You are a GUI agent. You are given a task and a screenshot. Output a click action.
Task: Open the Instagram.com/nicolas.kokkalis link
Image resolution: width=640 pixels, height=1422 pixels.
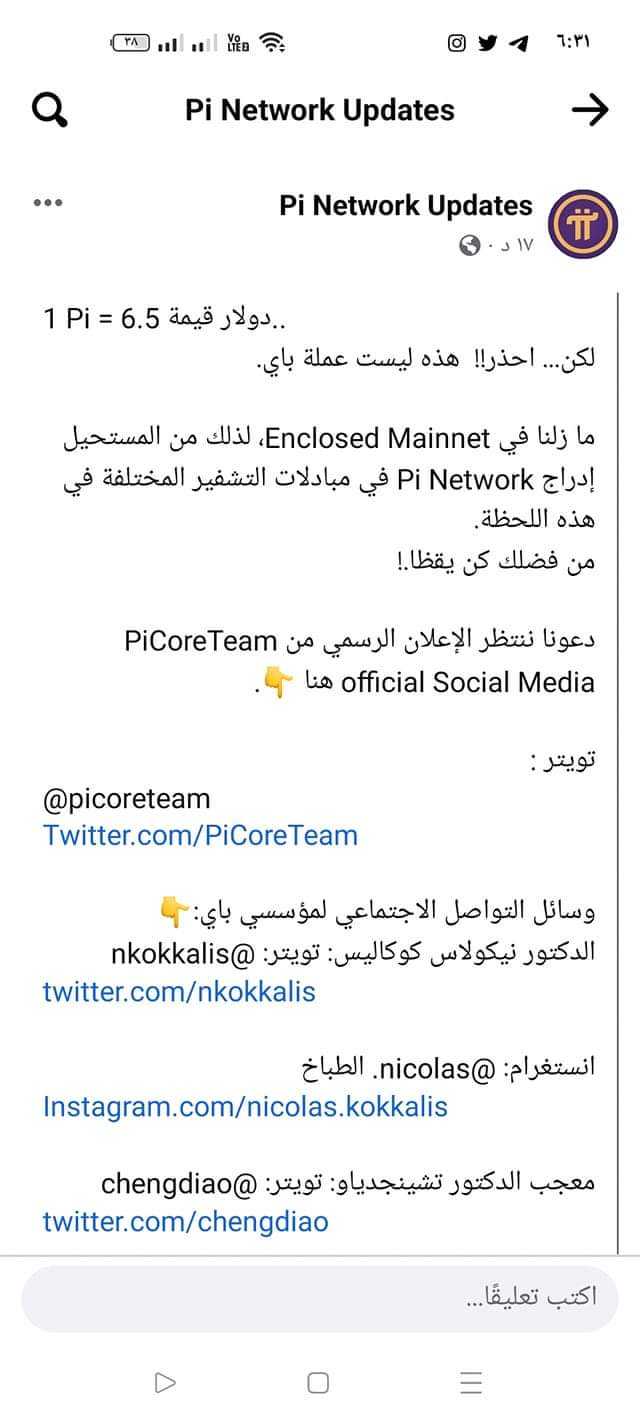point(245,1106)
